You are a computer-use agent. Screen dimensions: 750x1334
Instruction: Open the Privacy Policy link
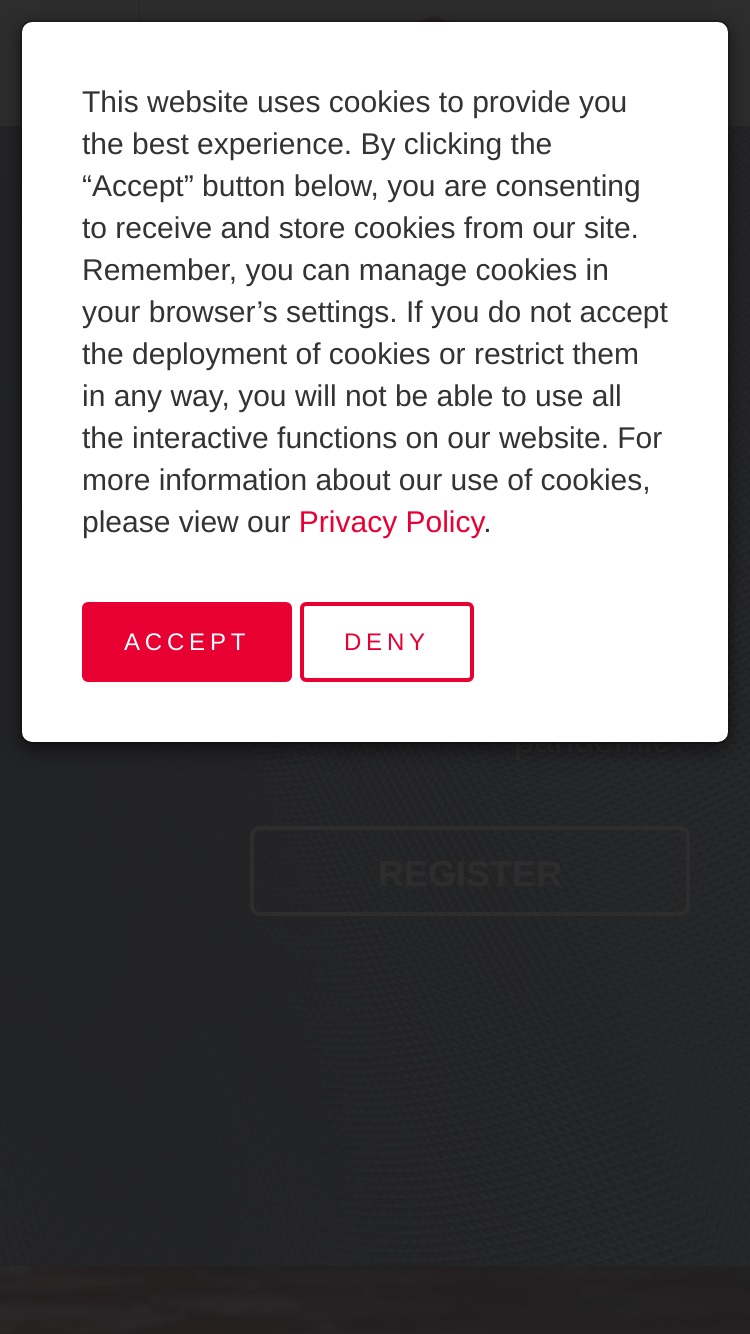coord(391,522)
